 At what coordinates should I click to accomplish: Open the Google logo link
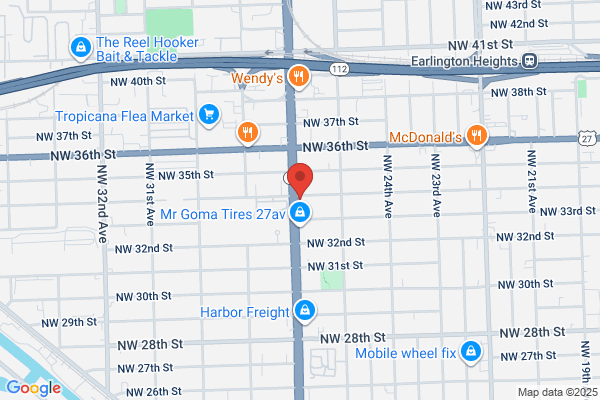pyautogui.click(x=34, y=389)
